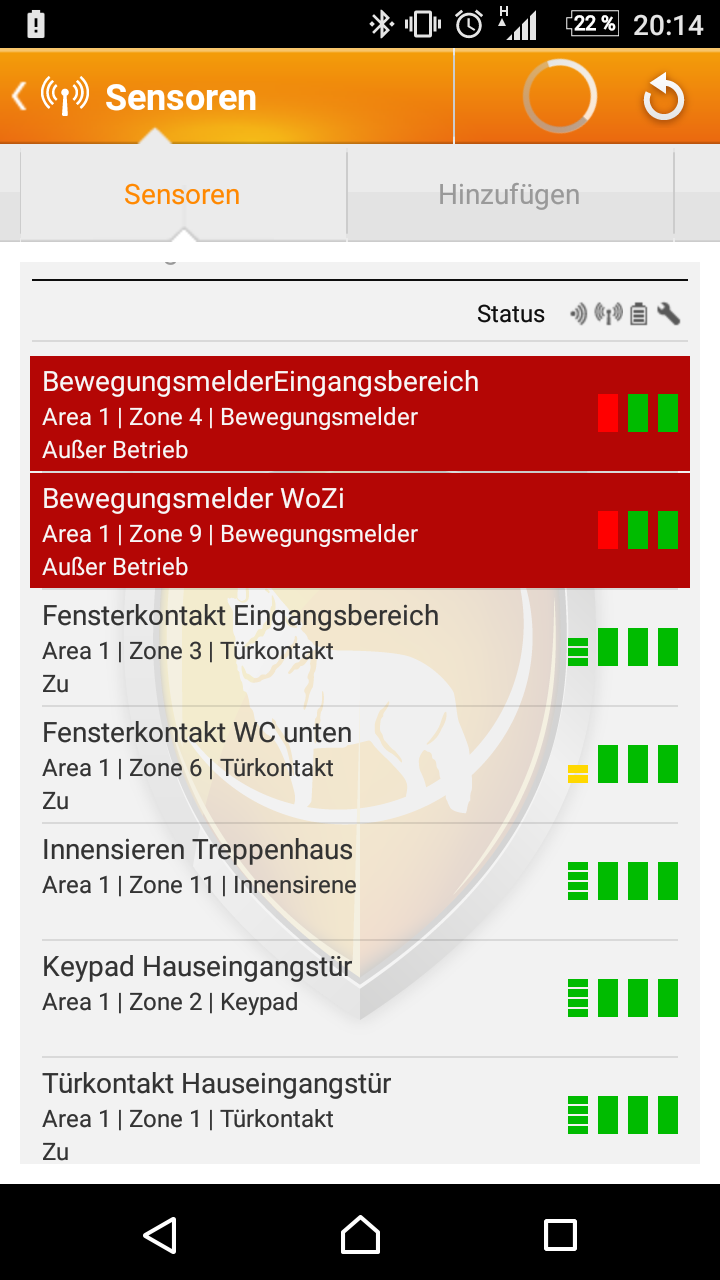Show recent apps
The image size is (720, 1280).
point(560,1235)
